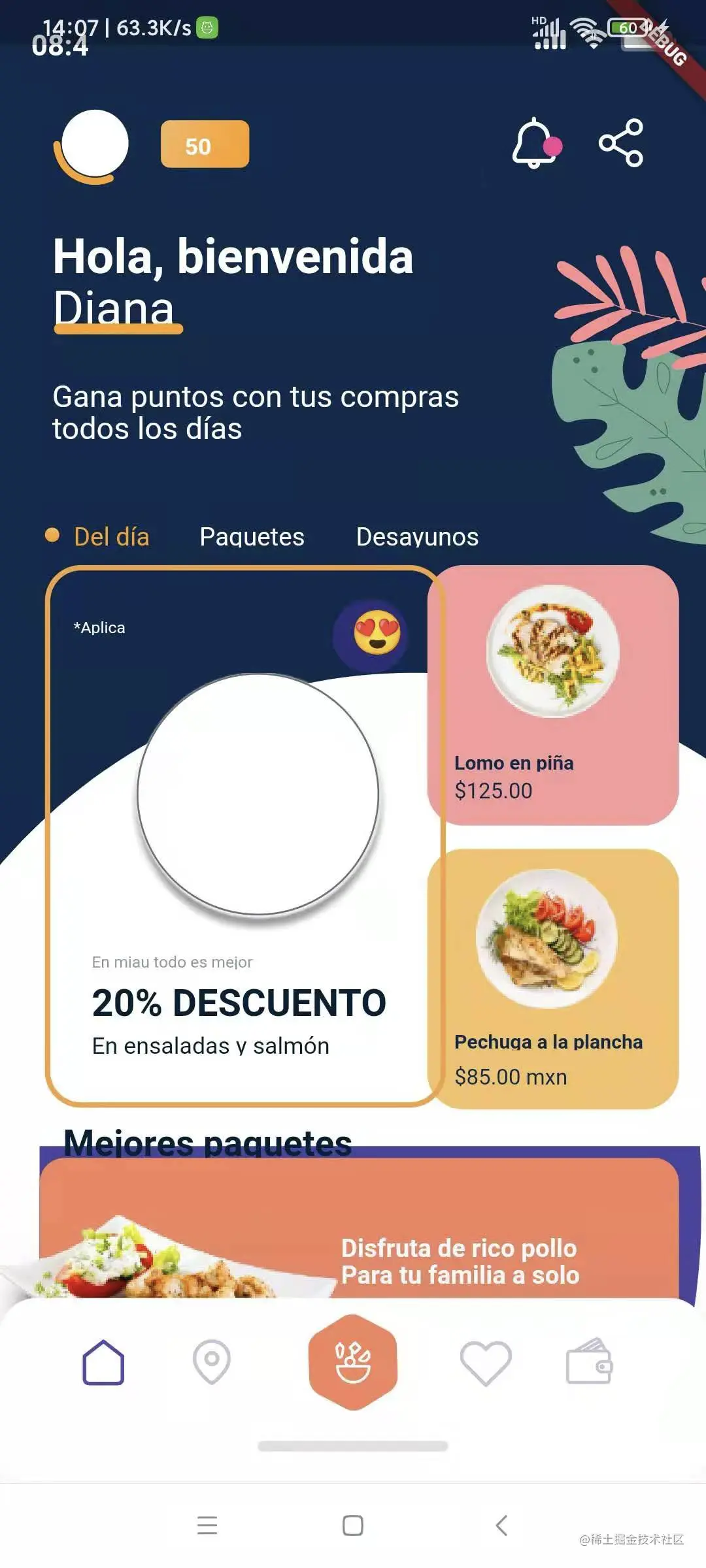
Task: Tap the share icon
Action: (x=621, y=142)
